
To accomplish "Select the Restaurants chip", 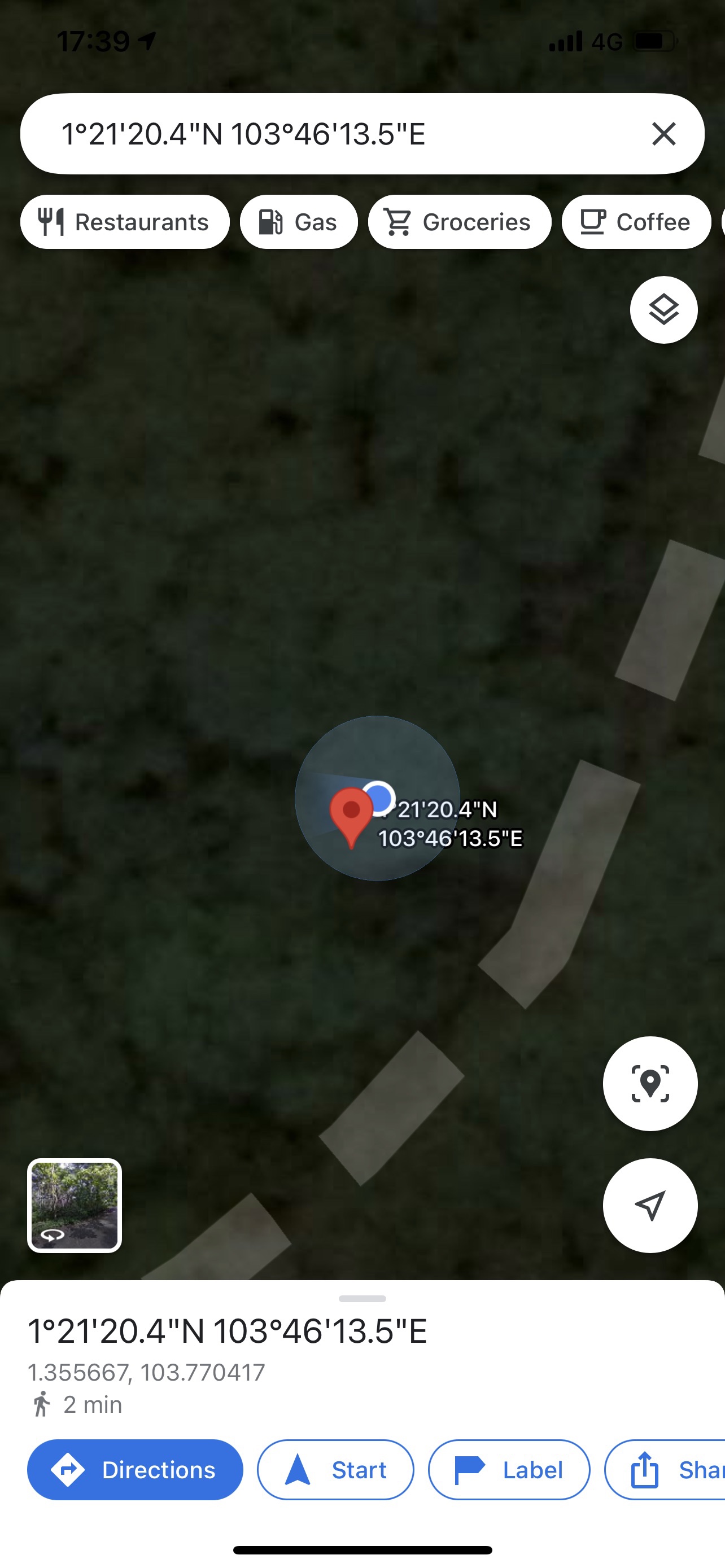I will [x=125, y=222].
